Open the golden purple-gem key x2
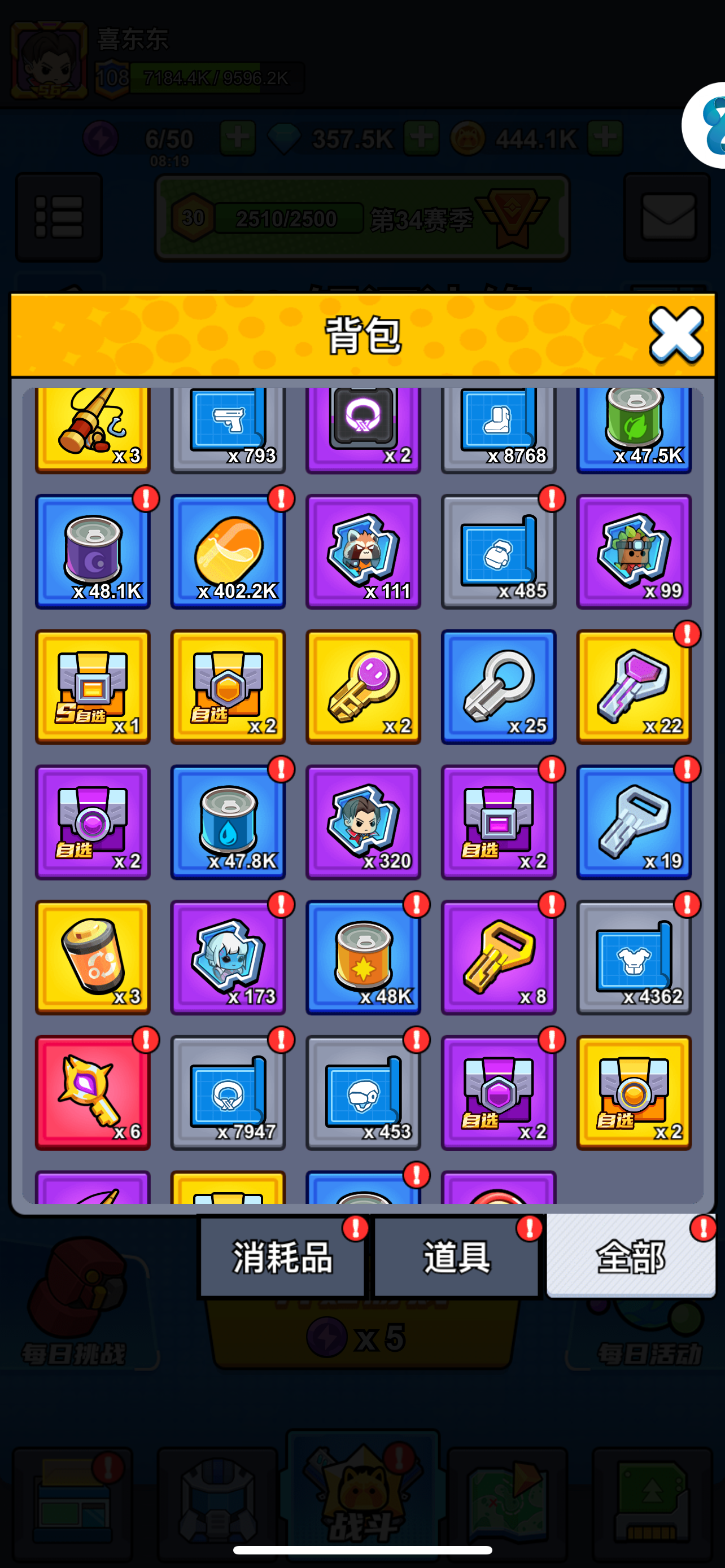The height and width of the screenshot is (1568, 725). tap(364, 686)
